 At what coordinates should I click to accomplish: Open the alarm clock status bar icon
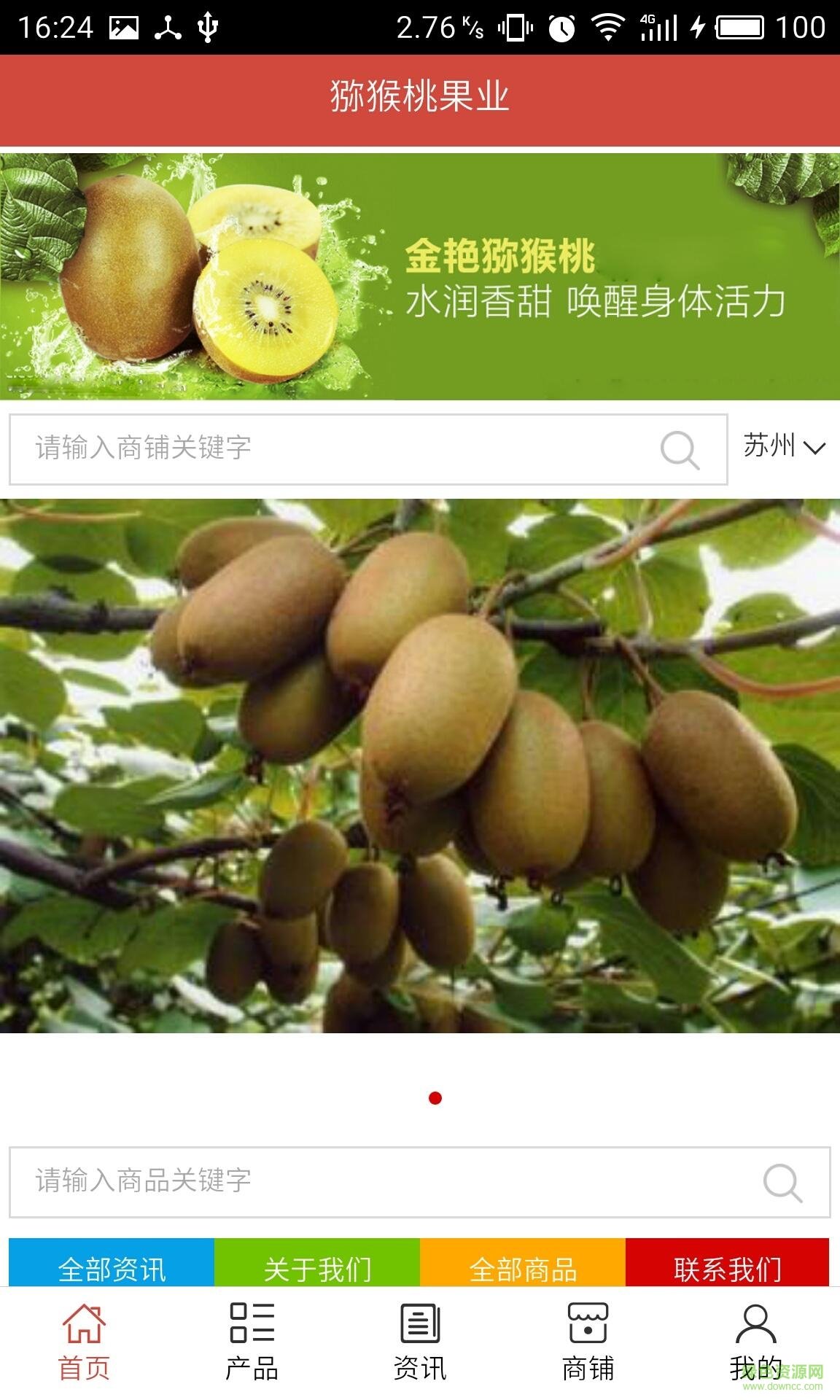562,26
